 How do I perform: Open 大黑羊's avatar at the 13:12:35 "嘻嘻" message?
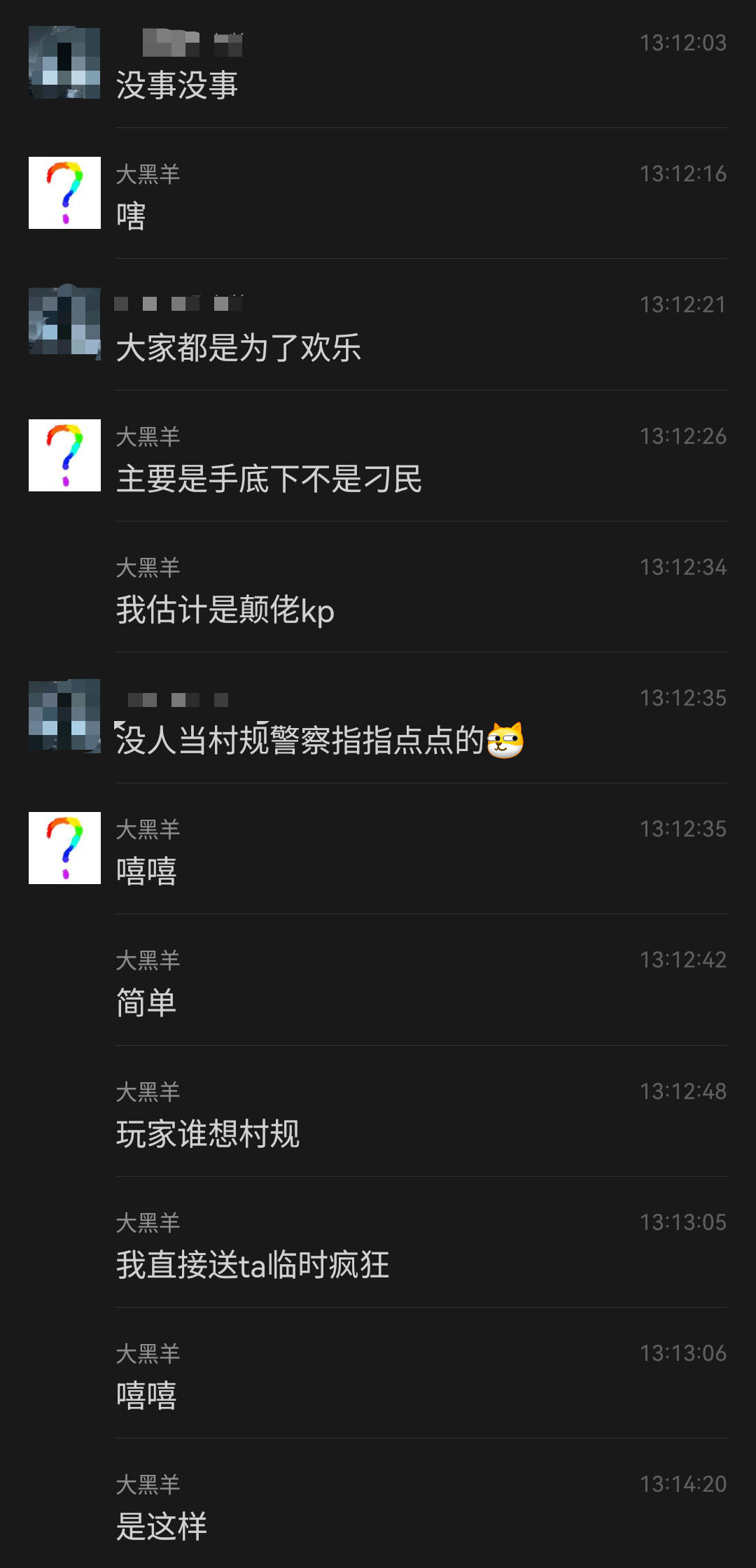point(64,848)
